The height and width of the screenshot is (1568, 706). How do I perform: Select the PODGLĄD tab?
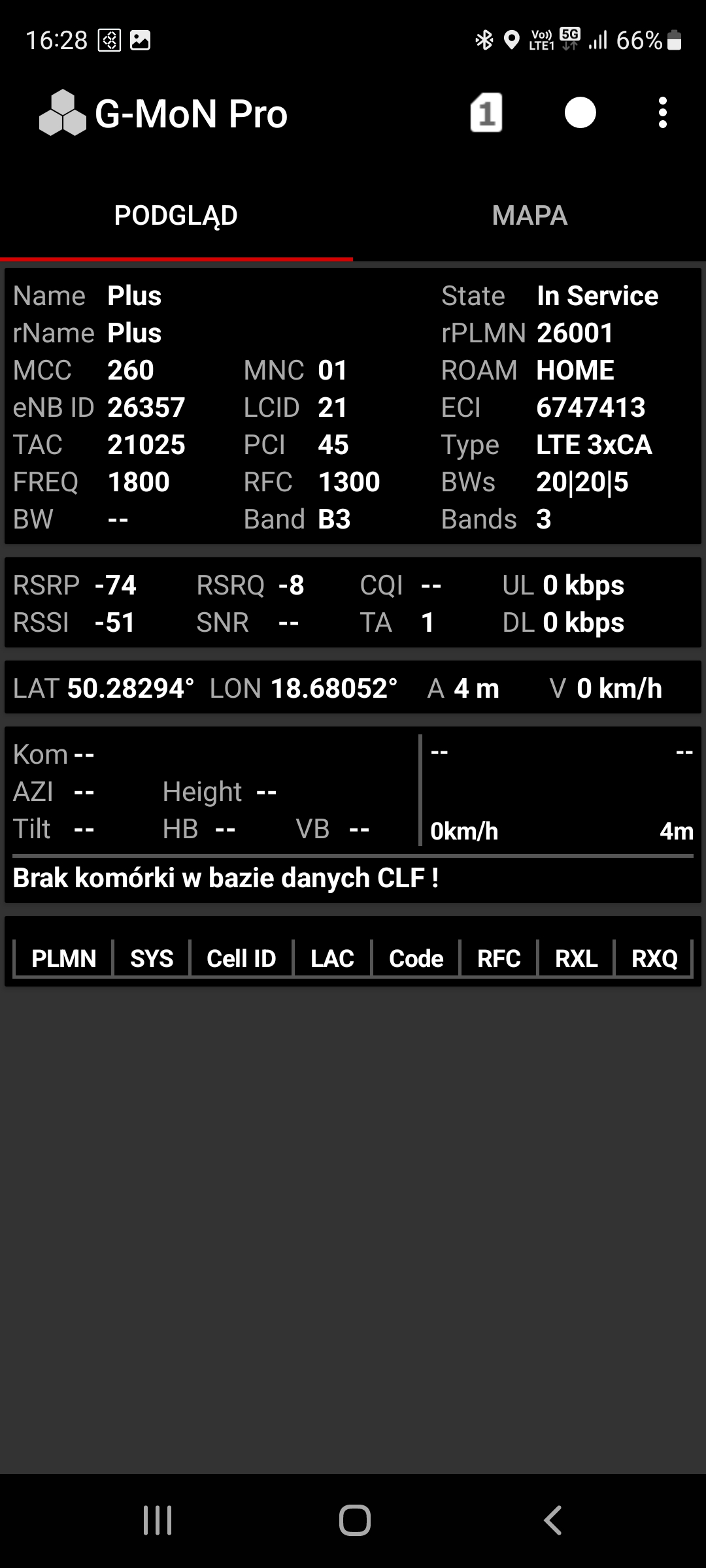176,216
